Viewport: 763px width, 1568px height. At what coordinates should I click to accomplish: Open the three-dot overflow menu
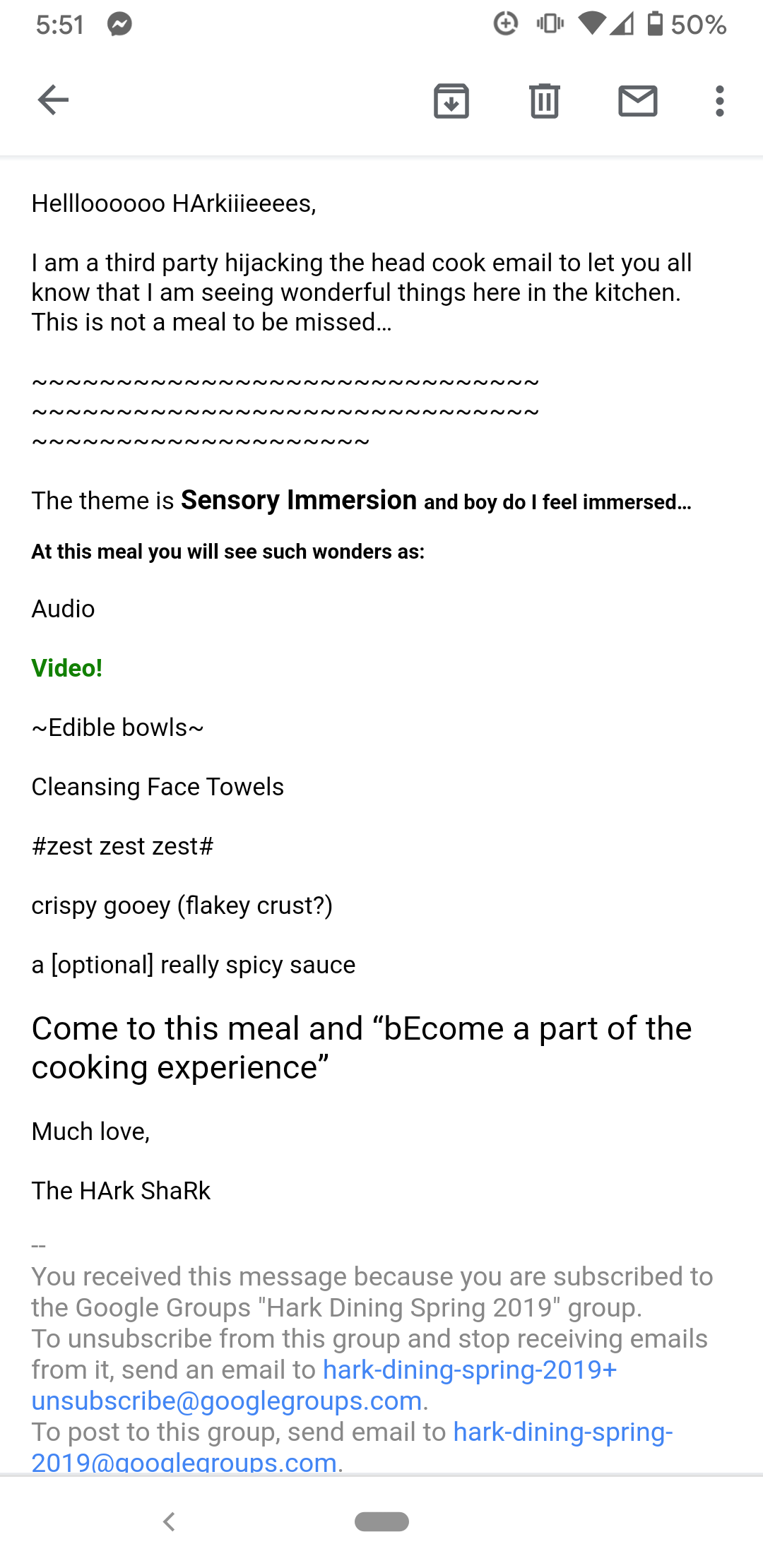719,100
